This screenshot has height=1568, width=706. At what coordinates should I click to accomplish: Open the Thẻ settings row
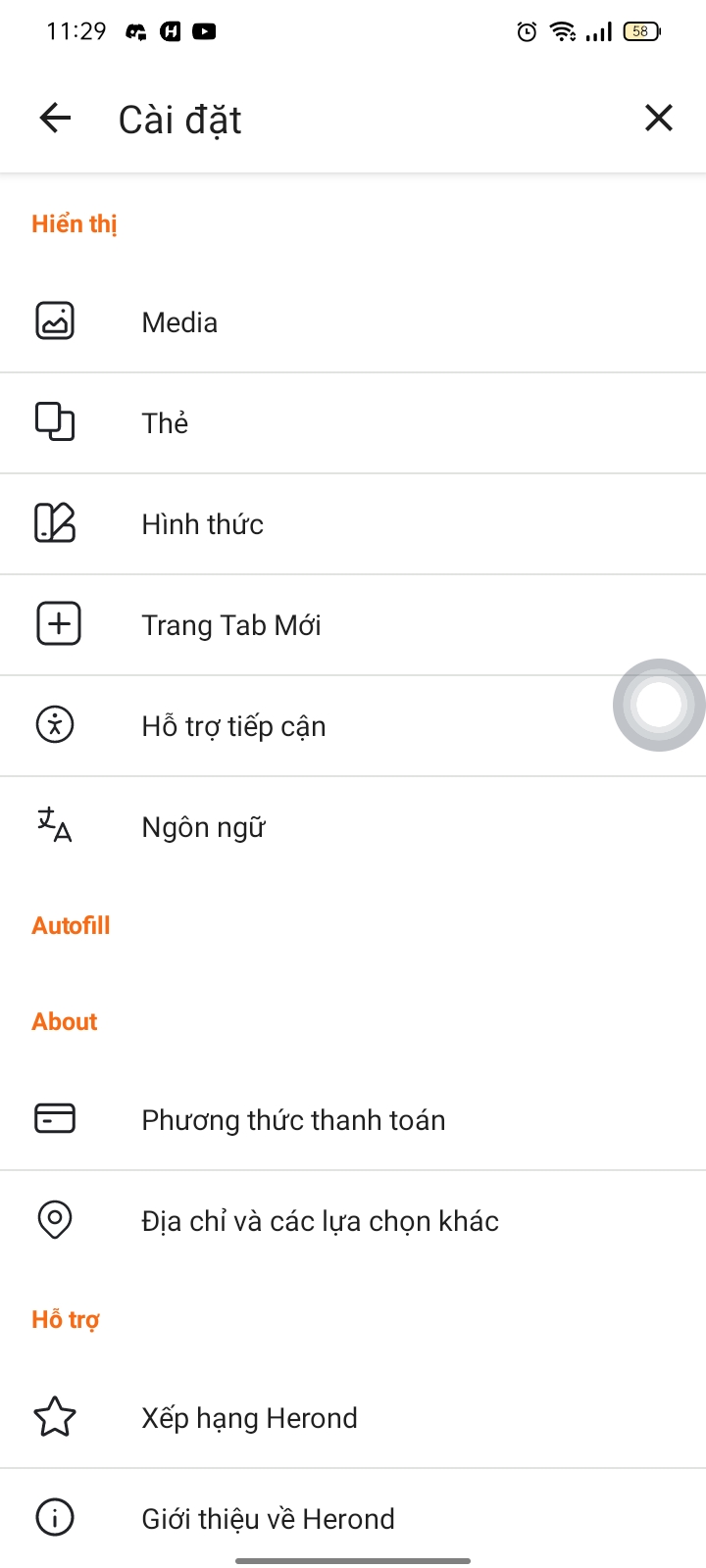(353, 423)
